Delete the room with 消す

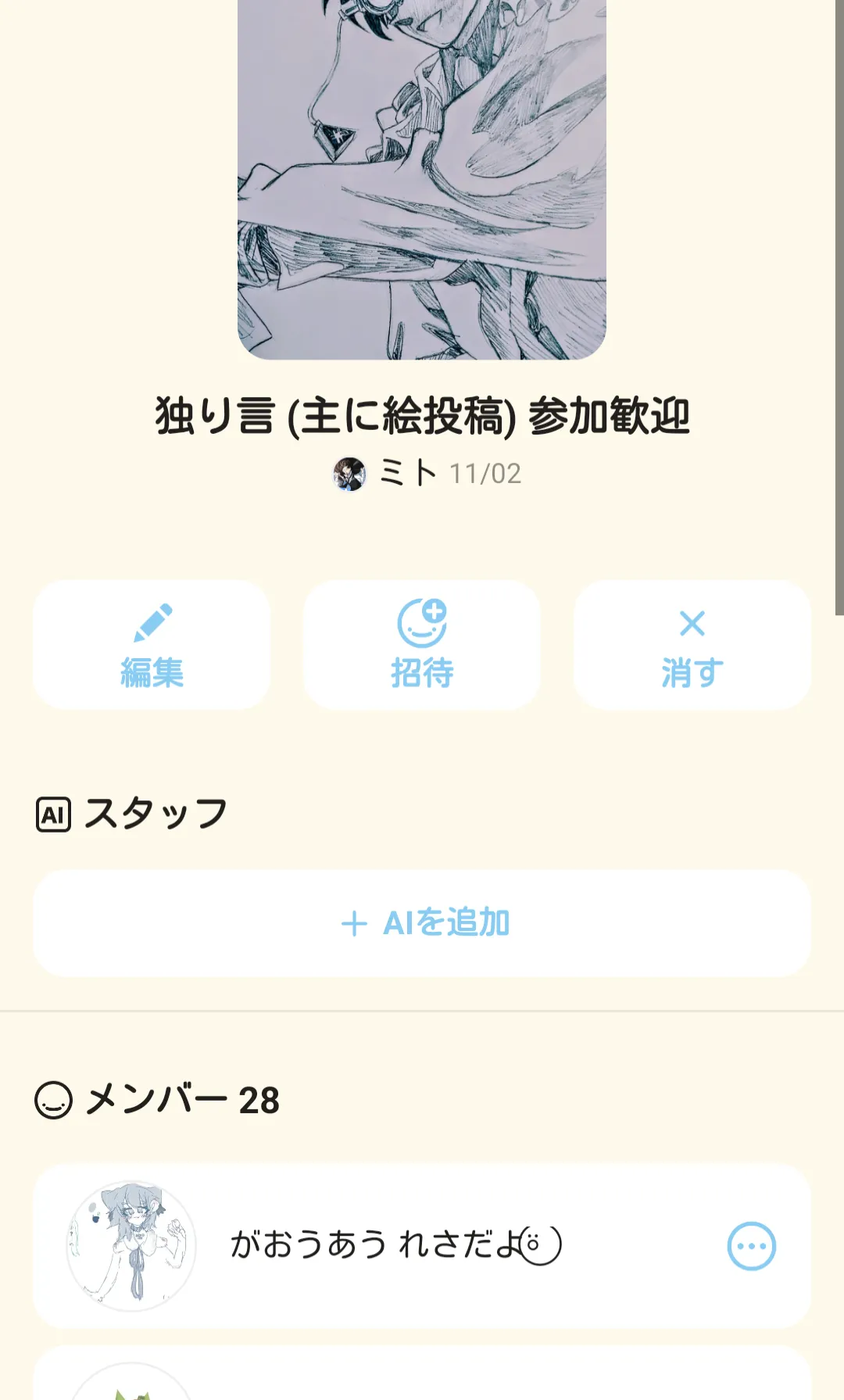pyautogui.click(x=692, y=645)
